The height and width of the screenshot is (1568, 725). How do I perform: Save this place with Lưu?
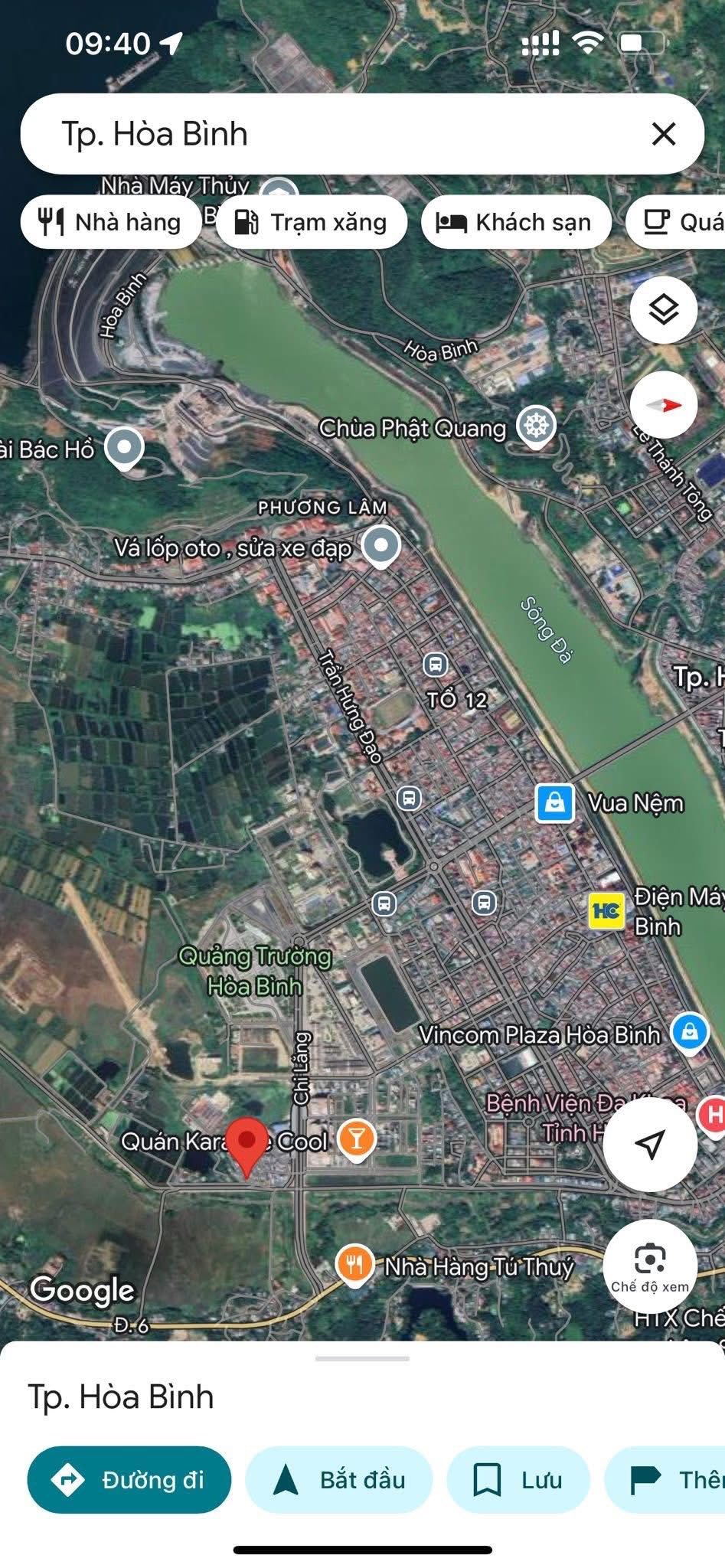pyautogui.click(x=518, y=1480)
